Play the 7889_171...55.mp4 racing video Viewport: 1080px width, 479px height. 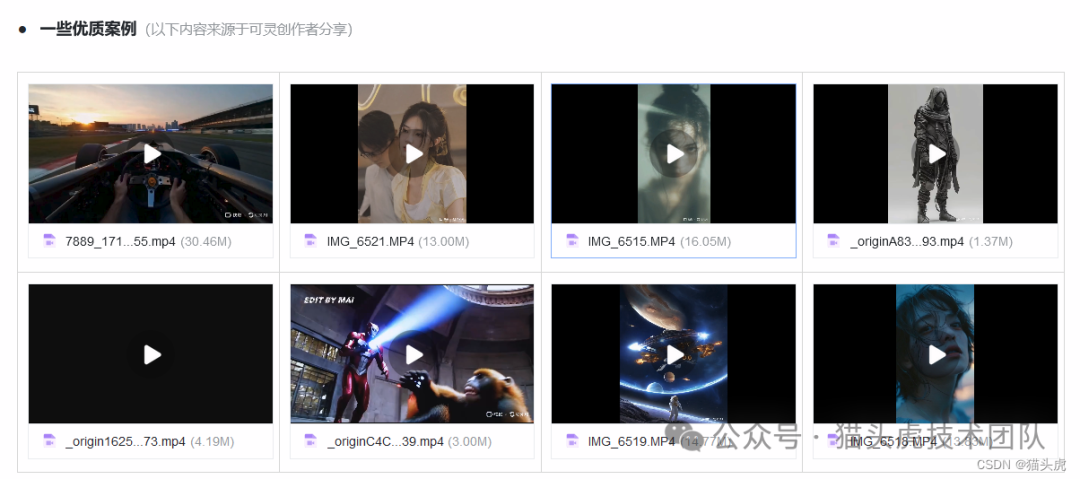coord(151,154)
